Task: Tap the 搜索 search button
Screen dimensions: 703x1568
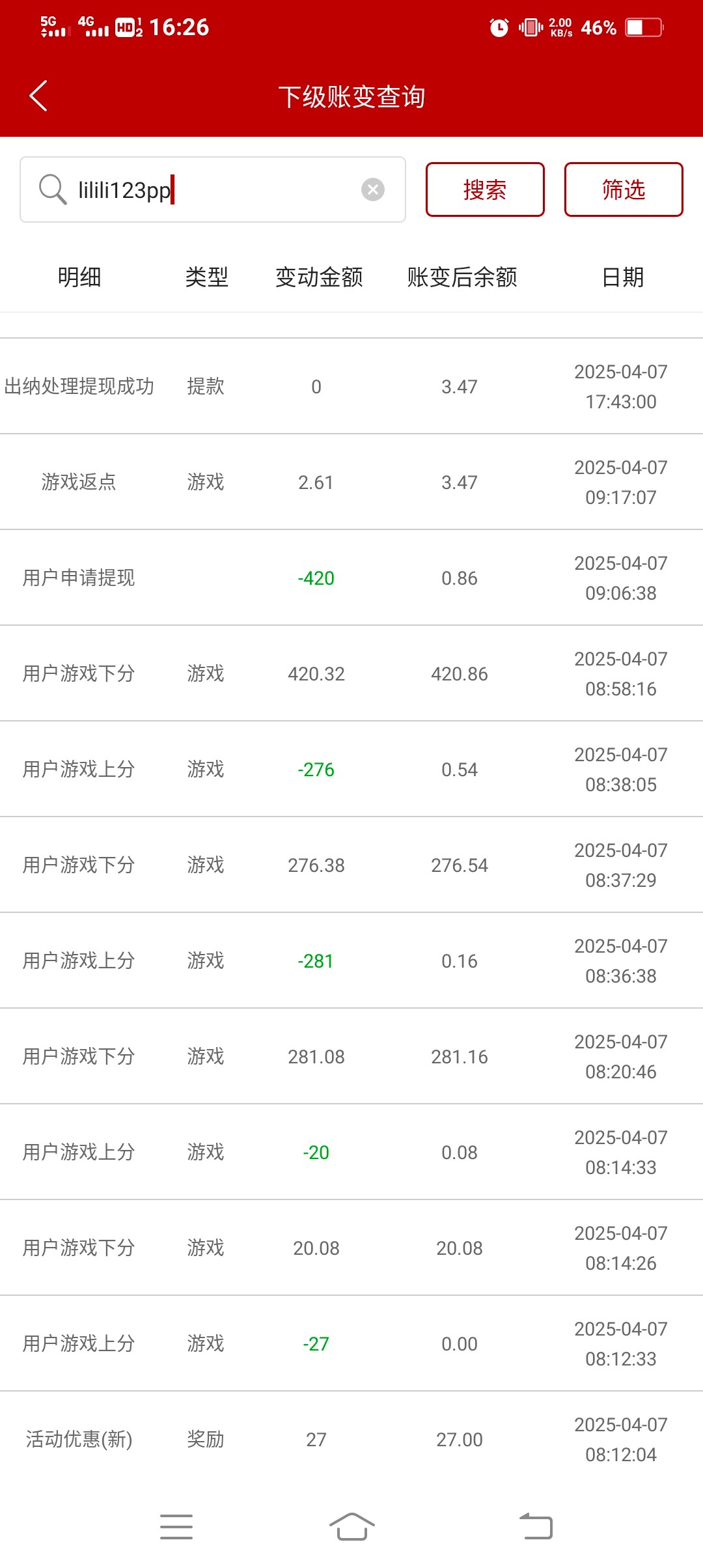Action: (485, 189)
